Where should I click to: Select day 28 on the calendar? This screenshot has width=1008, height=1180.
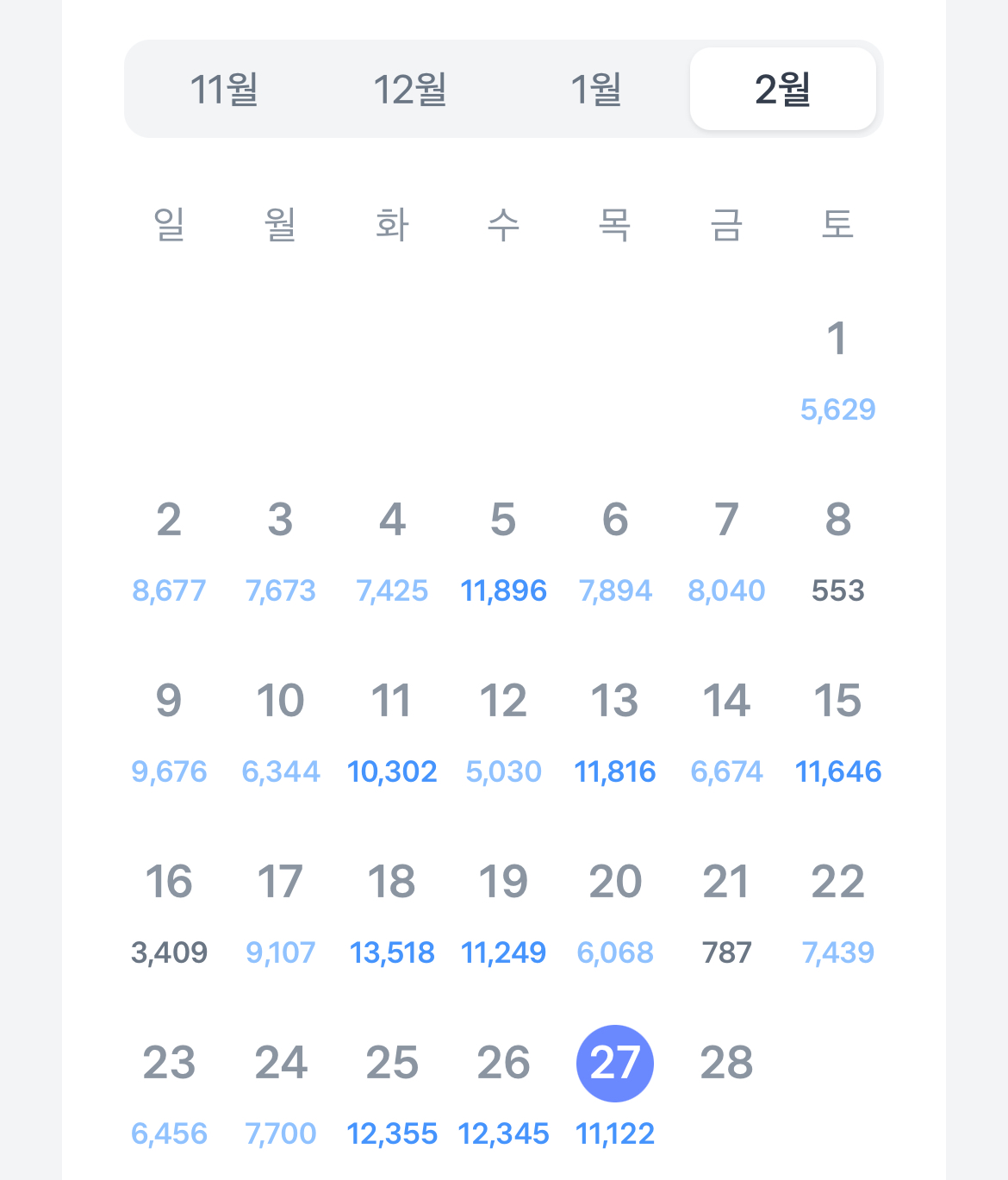[726, 1064]
